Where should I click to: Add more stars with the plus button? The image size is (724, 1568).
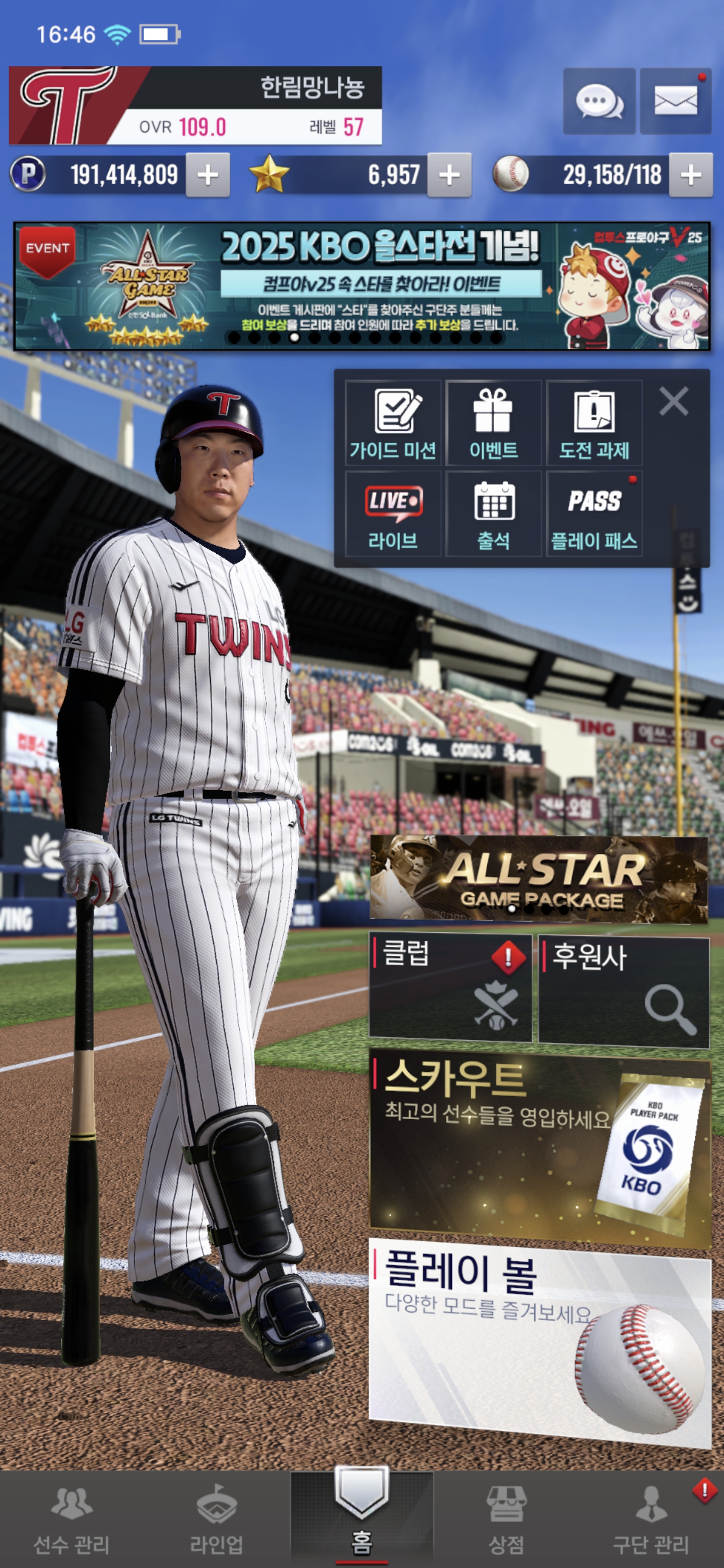(449, 175)
